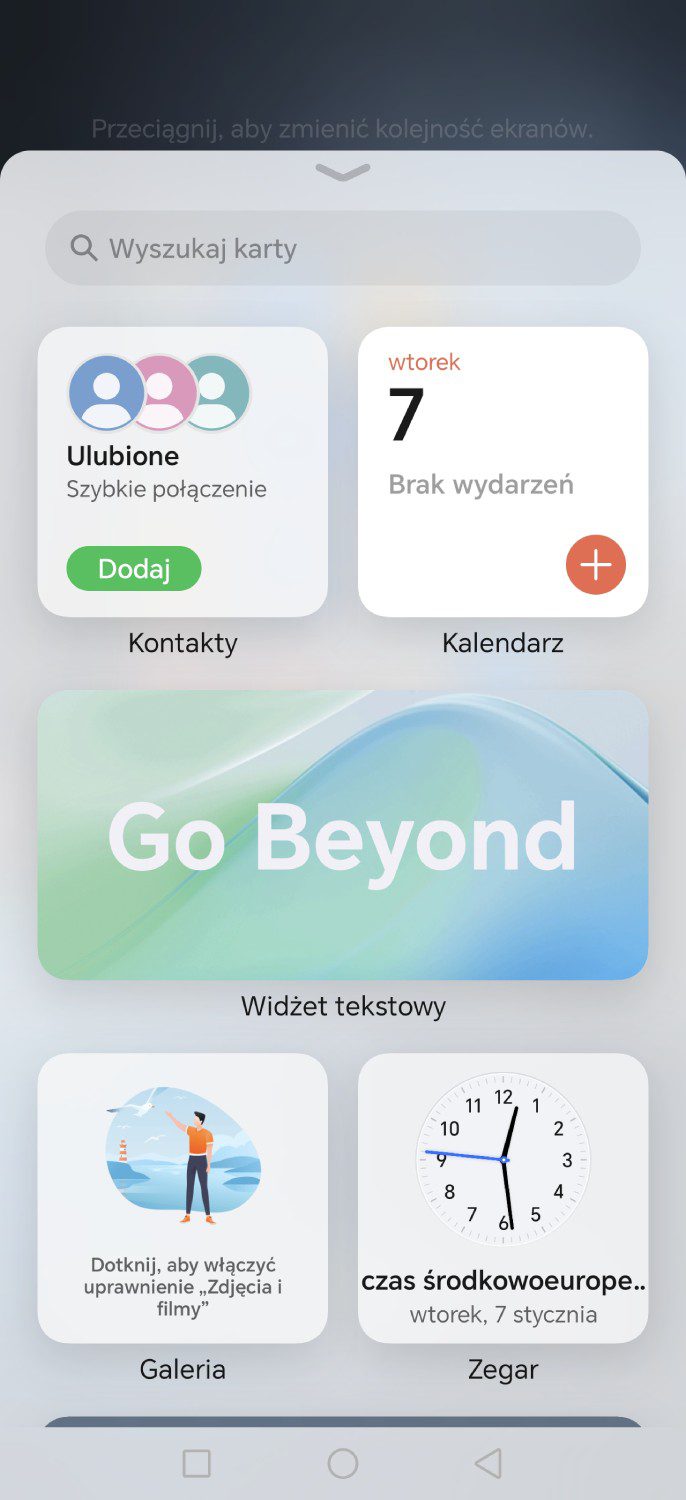Select the Kalendarz widget card
Viewport: 686px width, 1500px height.
click(503, 472)
